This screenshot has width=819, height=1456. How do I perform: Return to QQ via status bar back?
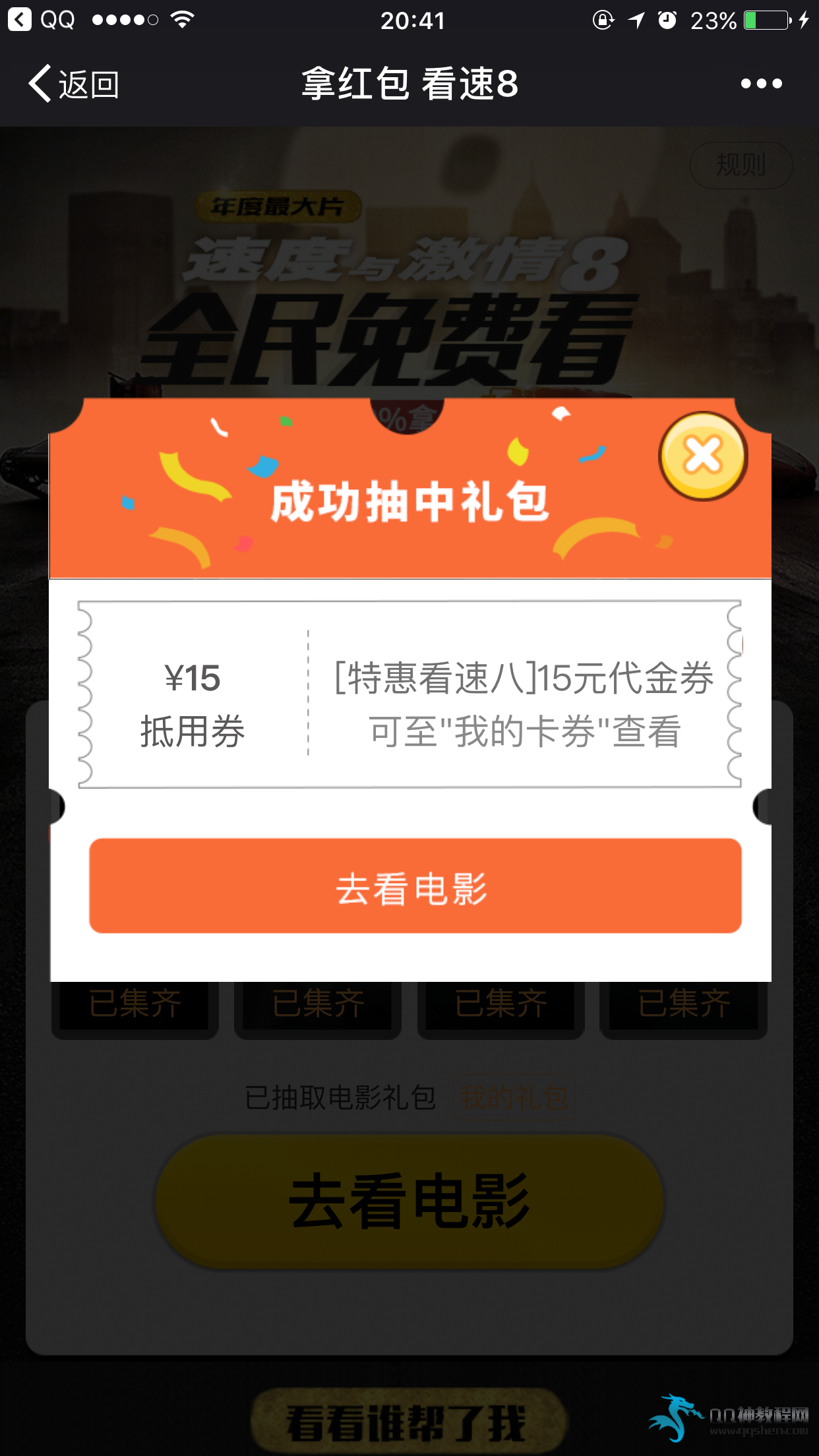coord(40,20)
